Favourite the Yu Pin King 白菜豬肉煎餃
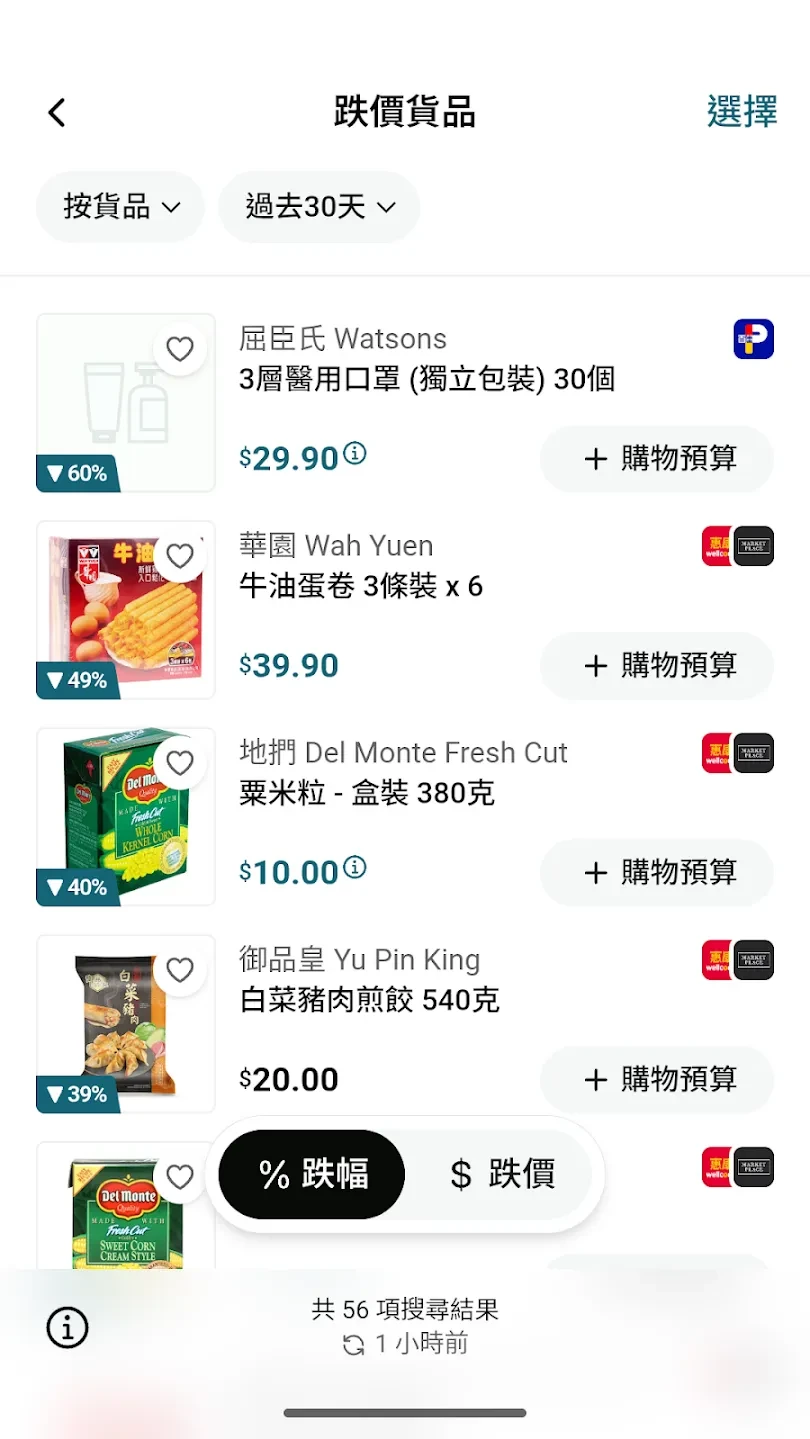Viewport: 810px width, 1439px height. (179, 970)
